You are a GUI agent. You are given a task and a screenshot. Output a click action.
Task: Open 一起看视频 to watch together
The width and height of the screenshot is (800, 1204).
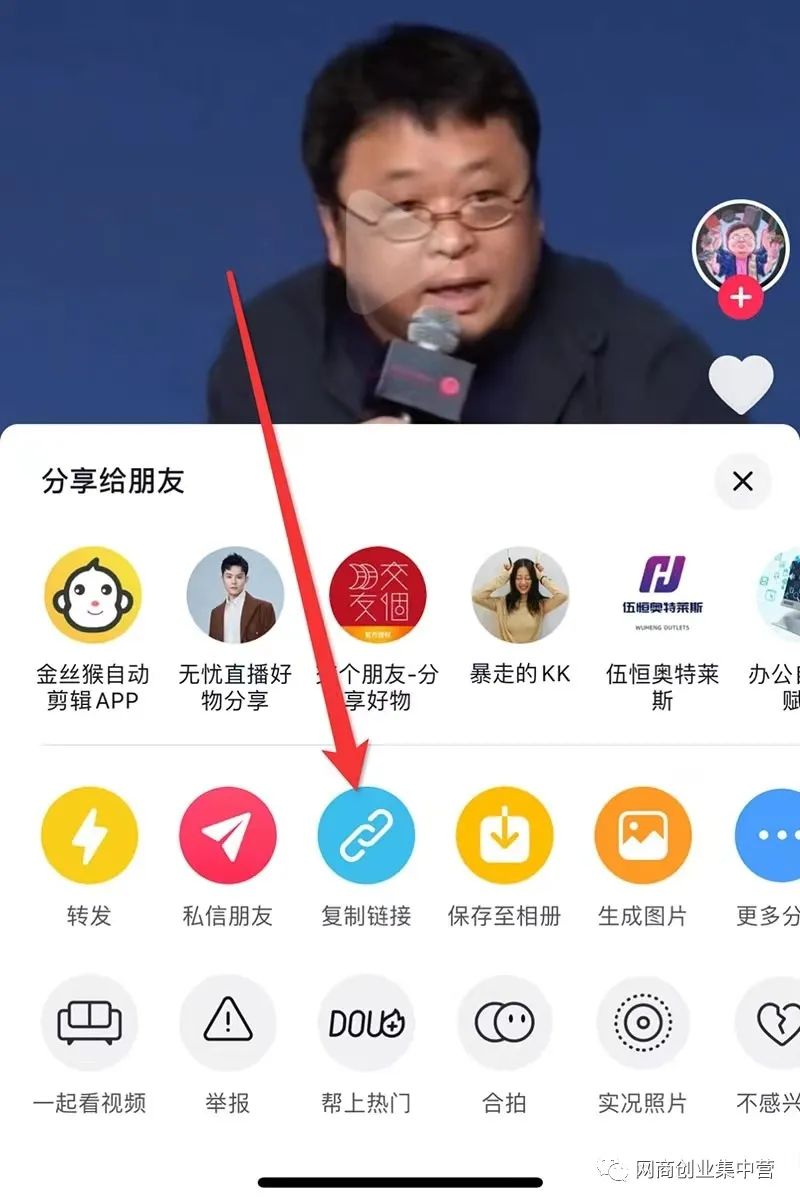pos(90,1023)
